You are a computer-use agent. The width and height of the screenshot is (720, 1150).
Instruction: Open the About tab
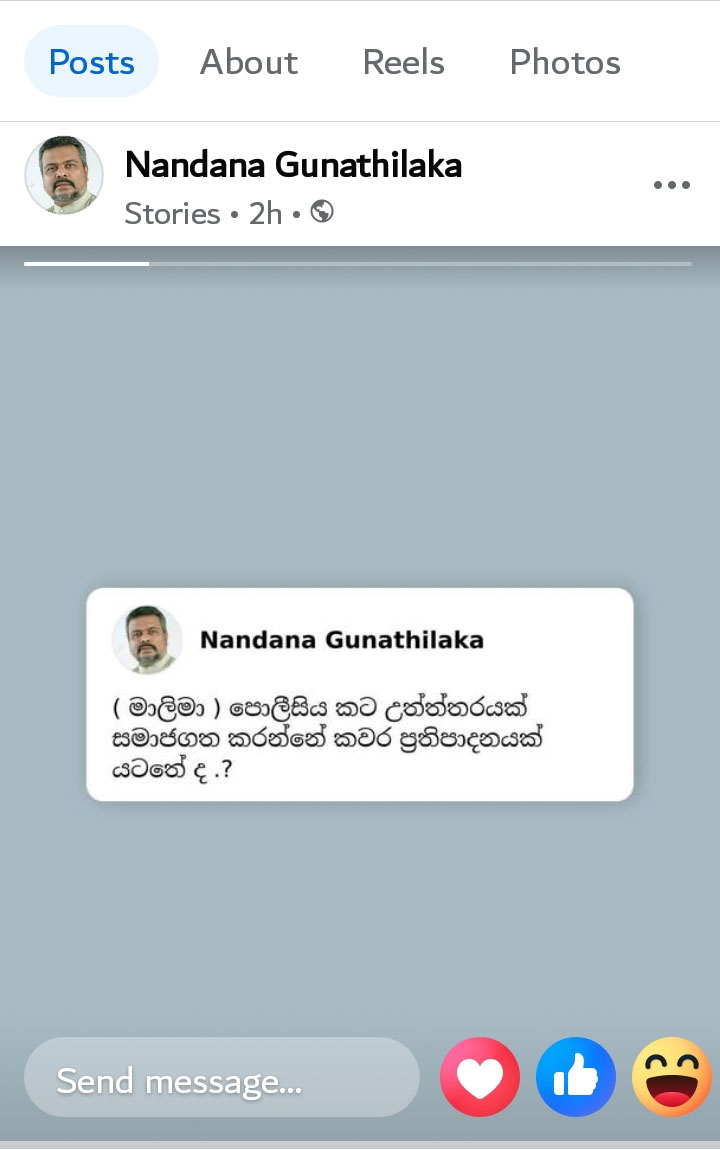click(249, 62)
